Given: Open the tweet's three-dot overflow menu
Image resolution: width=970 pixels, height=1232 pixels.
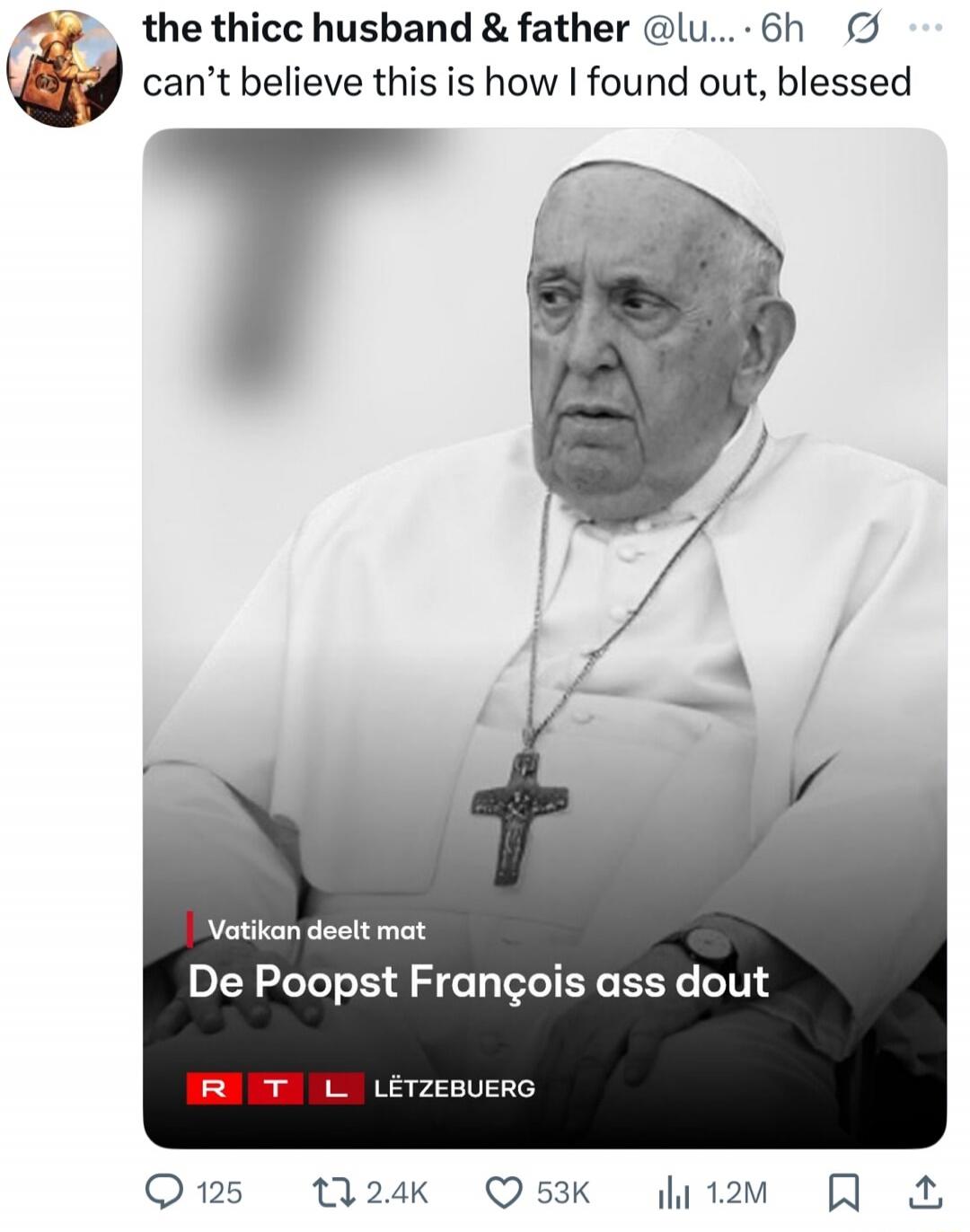Looking at the screenshot, I should click(926, 28).
